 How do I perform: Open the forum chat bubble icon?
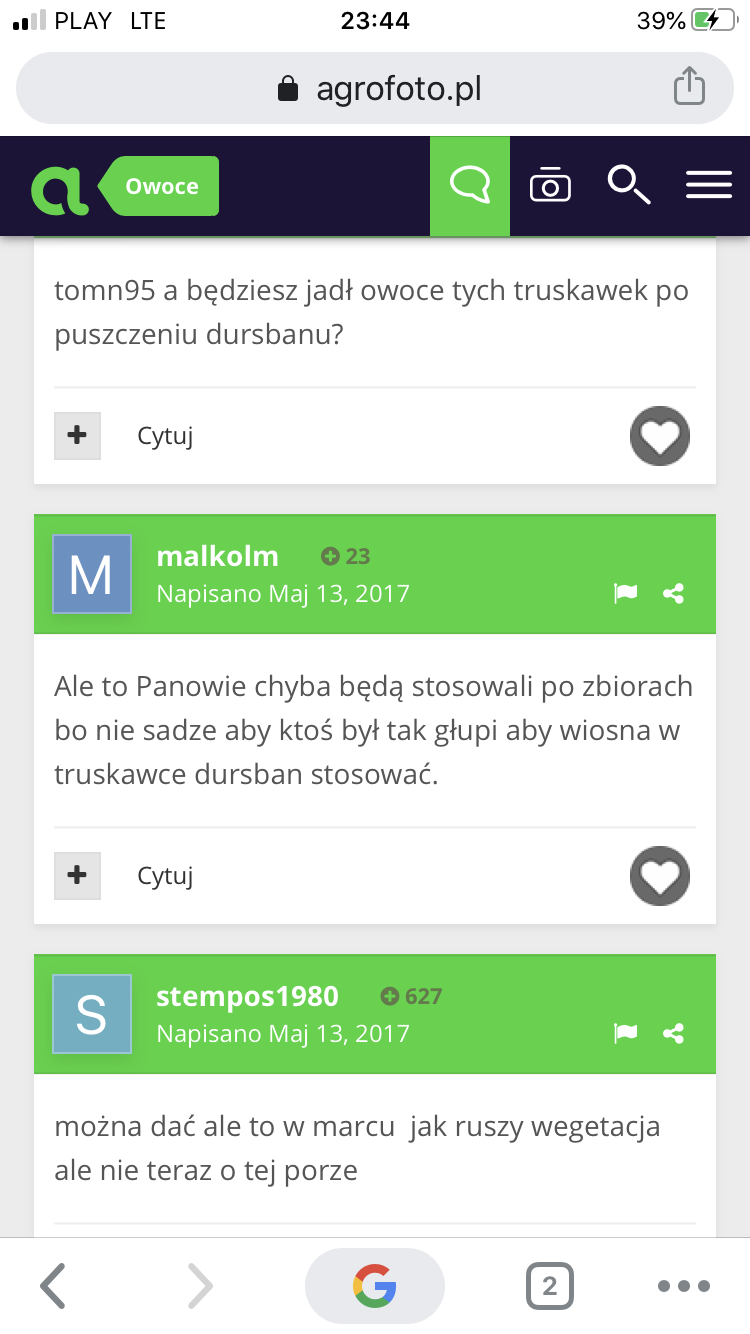tap(470, 186)
